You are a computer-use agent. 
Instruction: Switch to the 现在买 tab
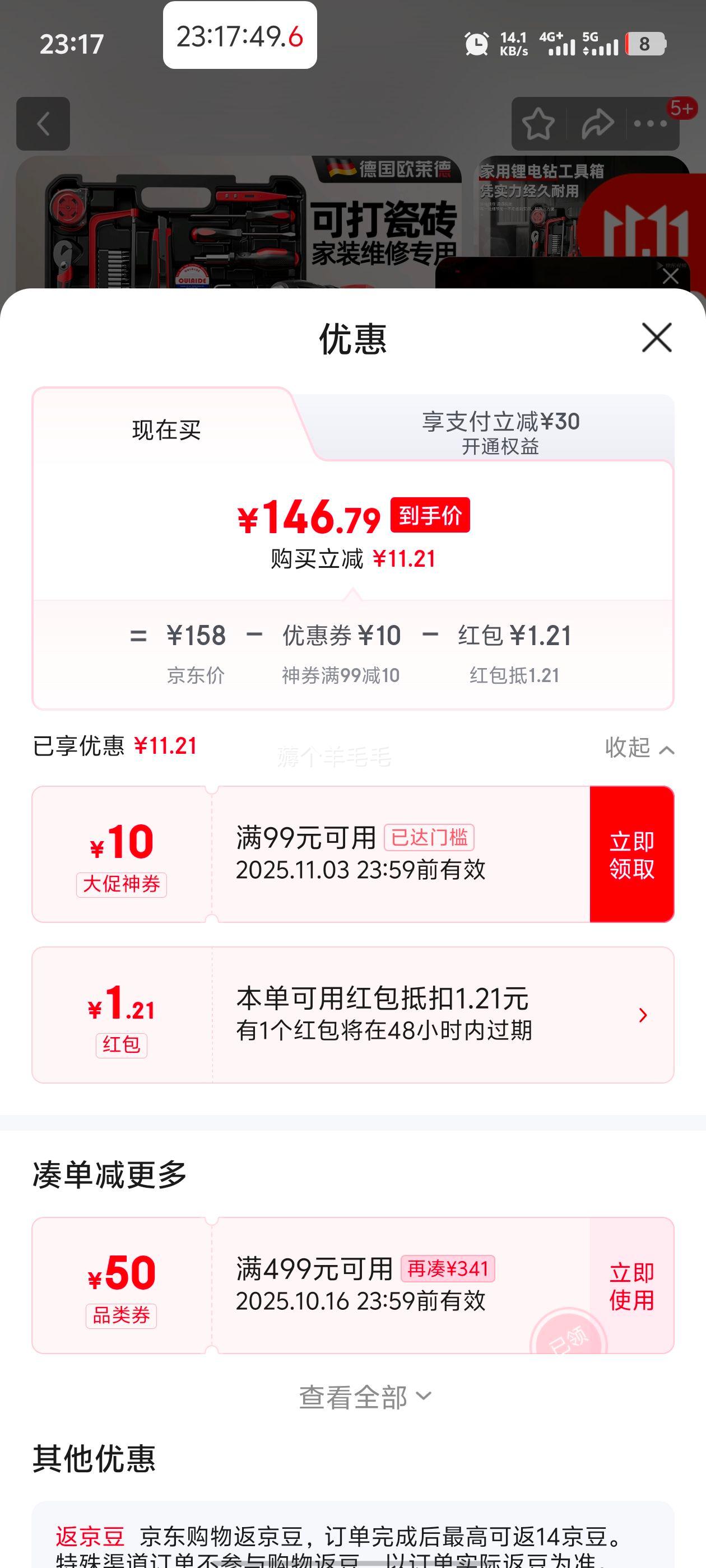166,430
